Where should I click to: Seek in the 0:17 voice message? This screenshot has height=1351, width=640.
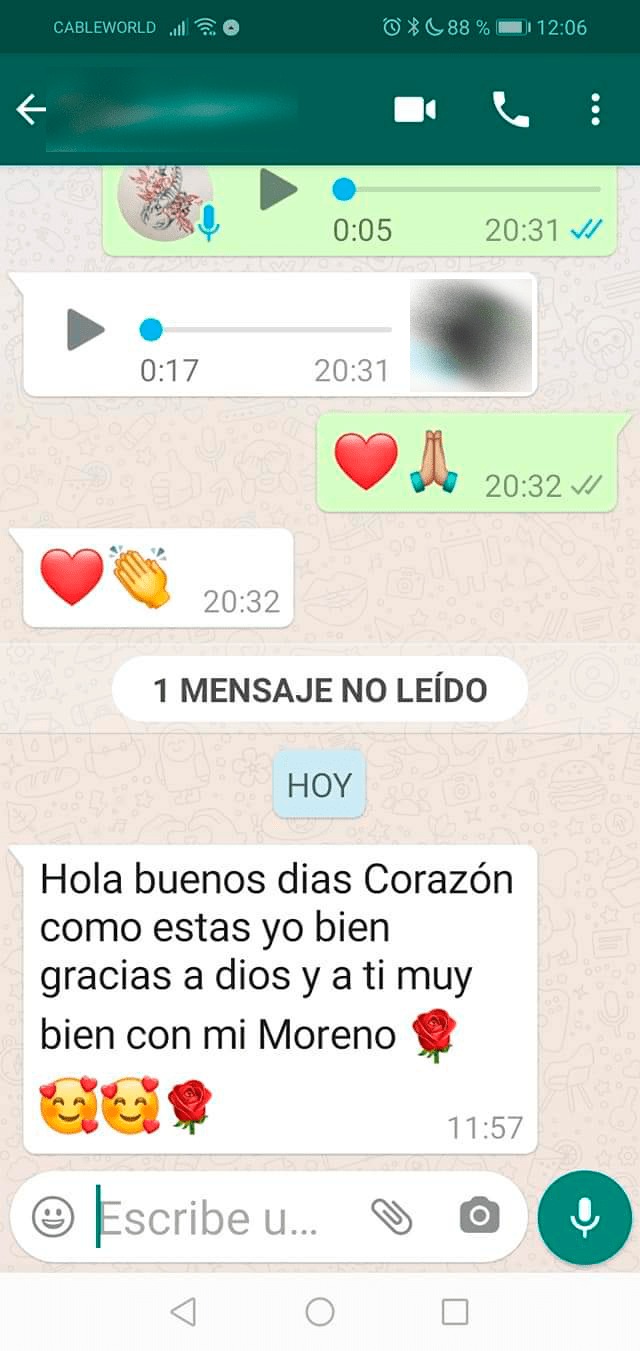pyautogui.click(x=270, y=329)
